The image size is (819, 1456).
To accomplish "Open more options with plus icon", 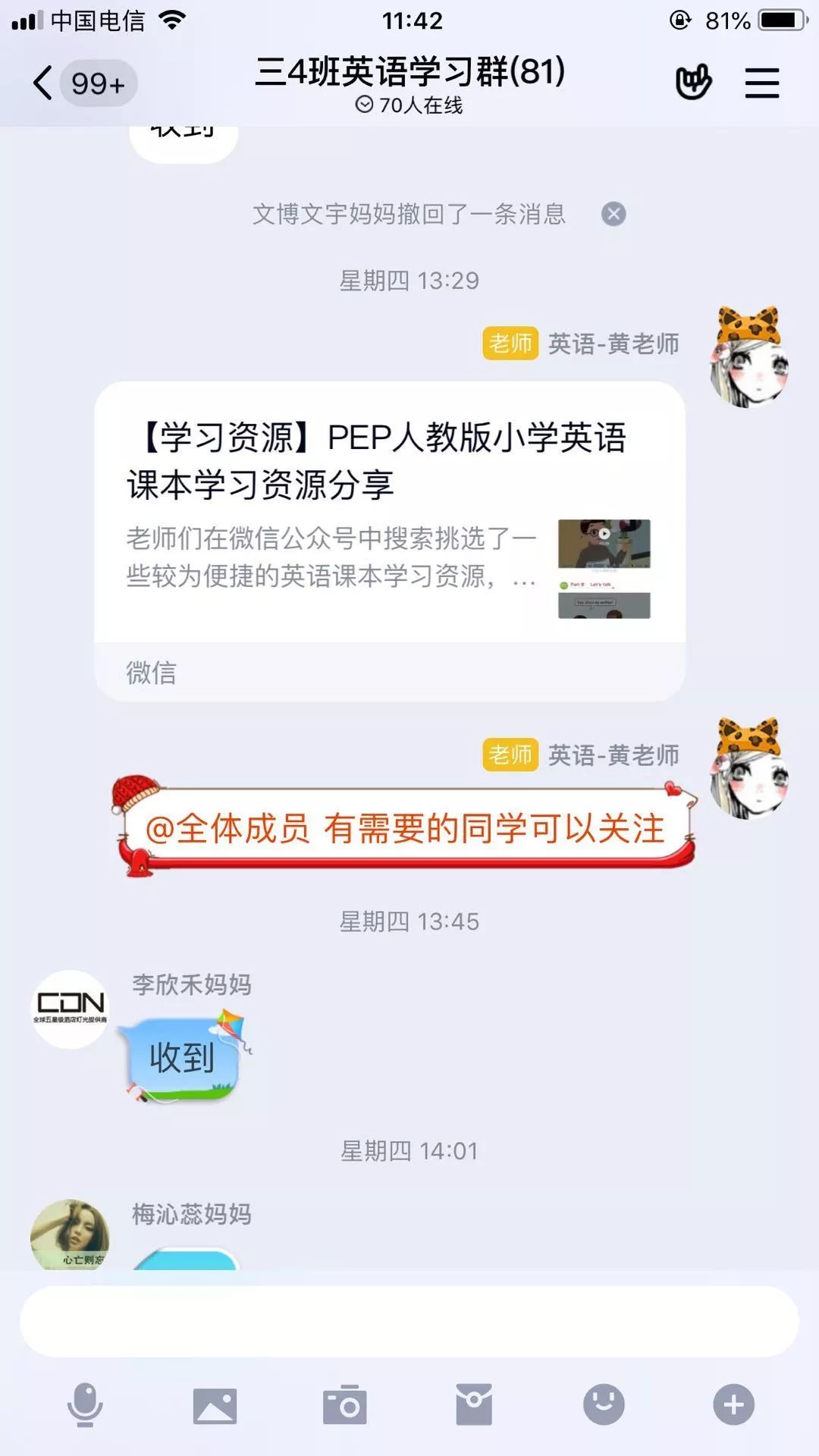I will [733, 1405].
